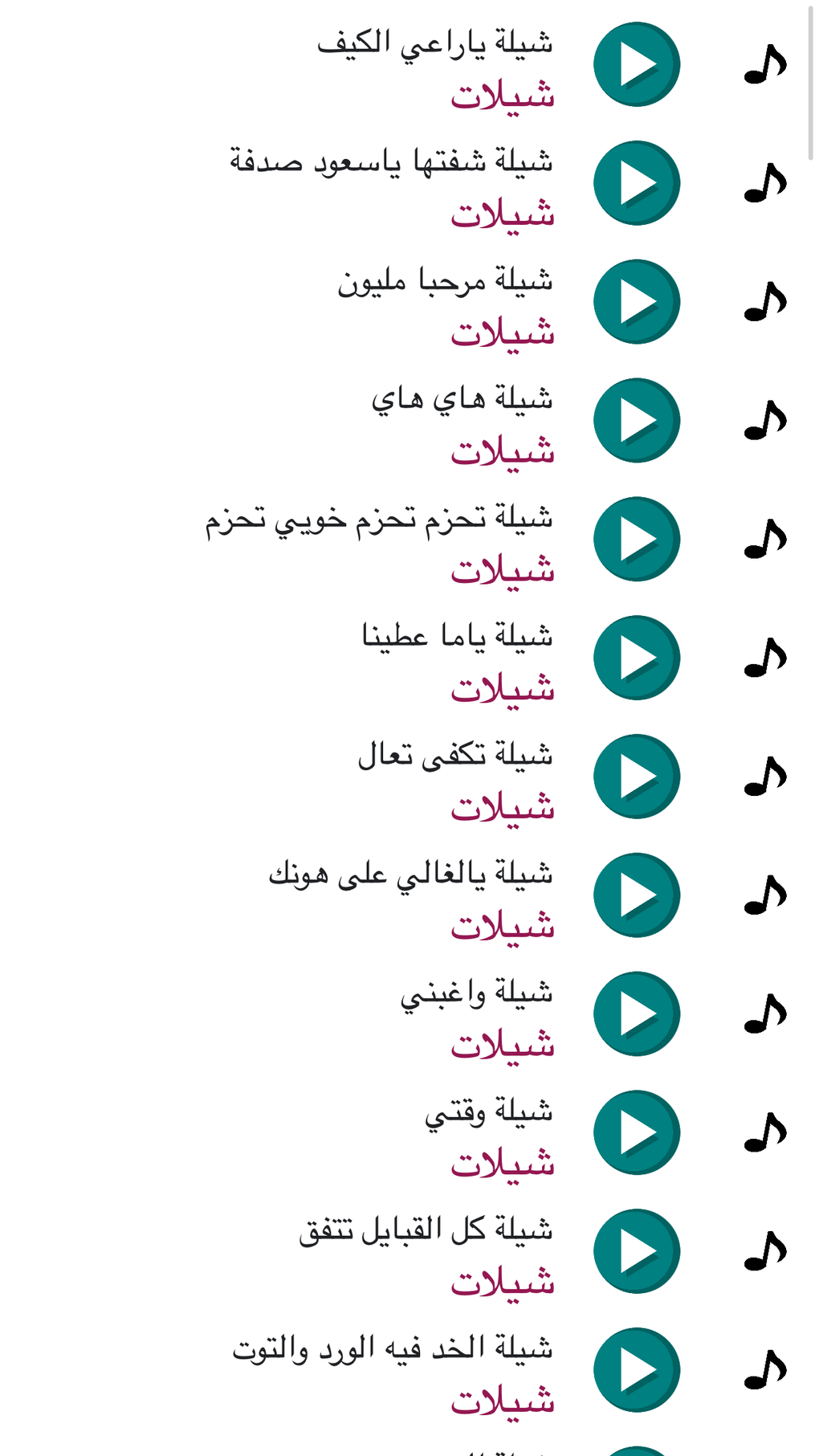Viewport: 819px width, 1456px height.
Task: Play شيلة تكفى تعال
Action: tap(636, 777)
